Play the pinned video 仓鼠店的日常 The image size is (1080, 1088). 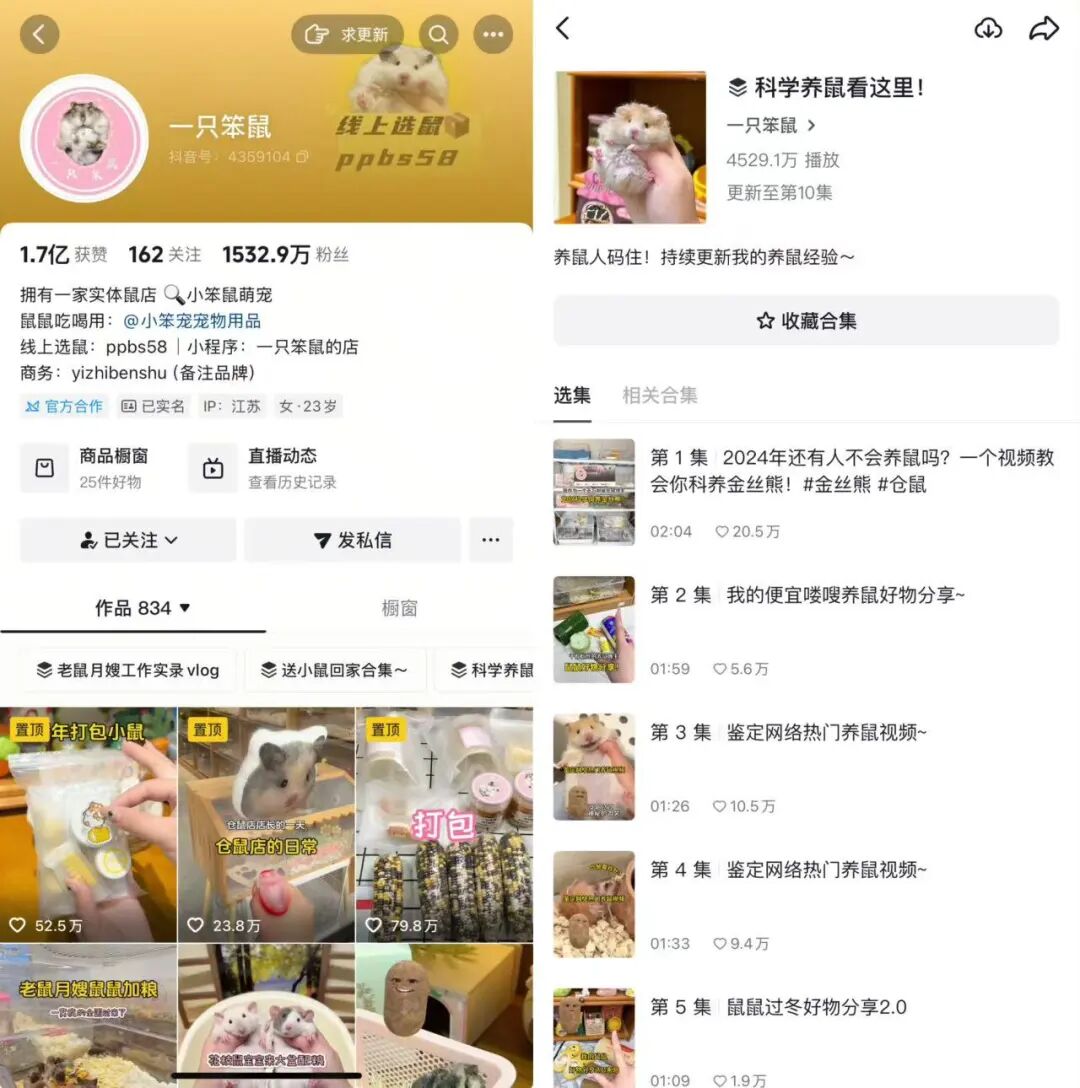(x=266, y=825)
